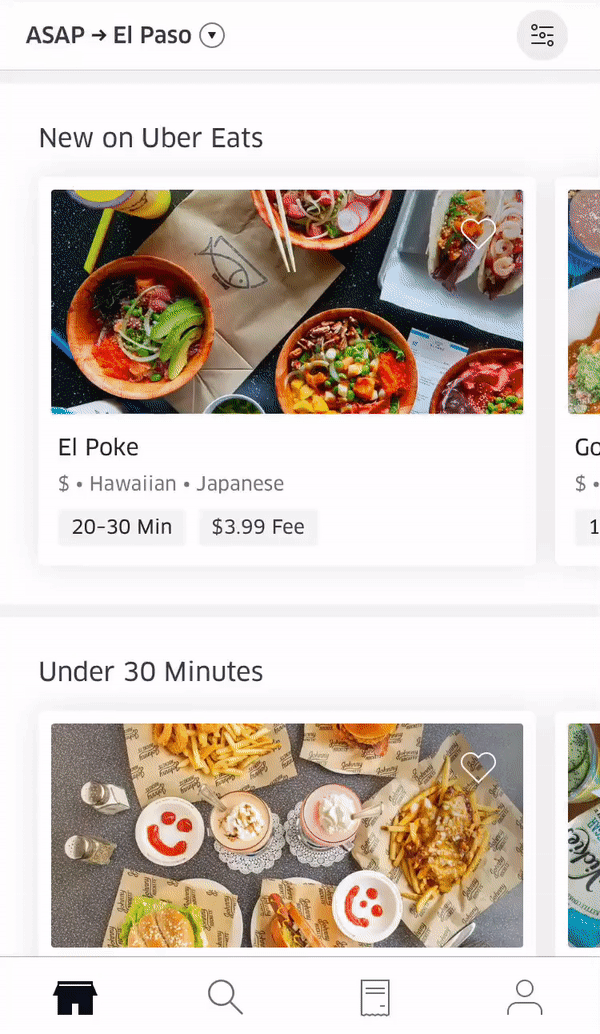Open the ASAP → El Paso delivery dropdown
The width and height of the screenshot is (600, 1034).
click(x=125, y=36)
